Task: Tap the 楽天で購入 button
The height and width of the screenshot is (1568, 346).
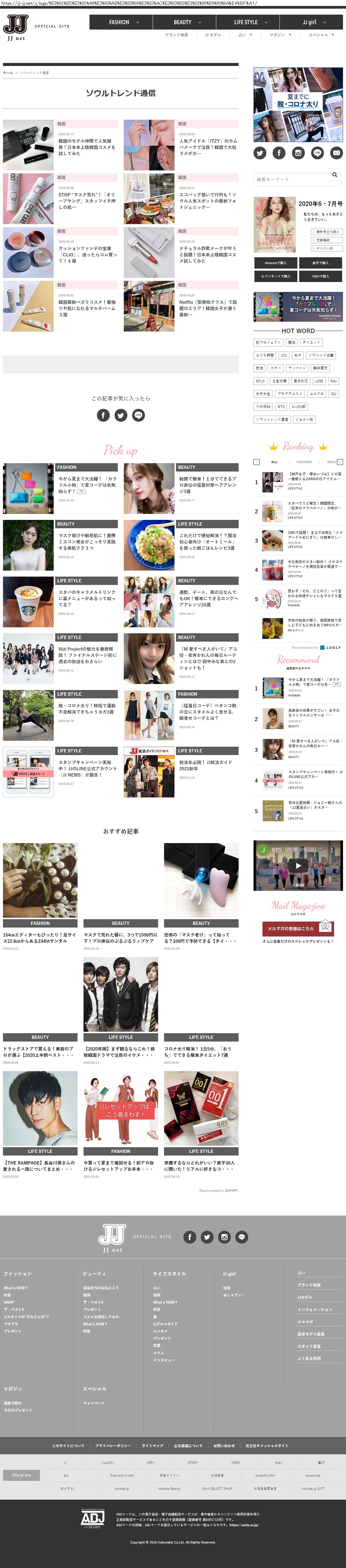Action: click(x=320, y=262)
